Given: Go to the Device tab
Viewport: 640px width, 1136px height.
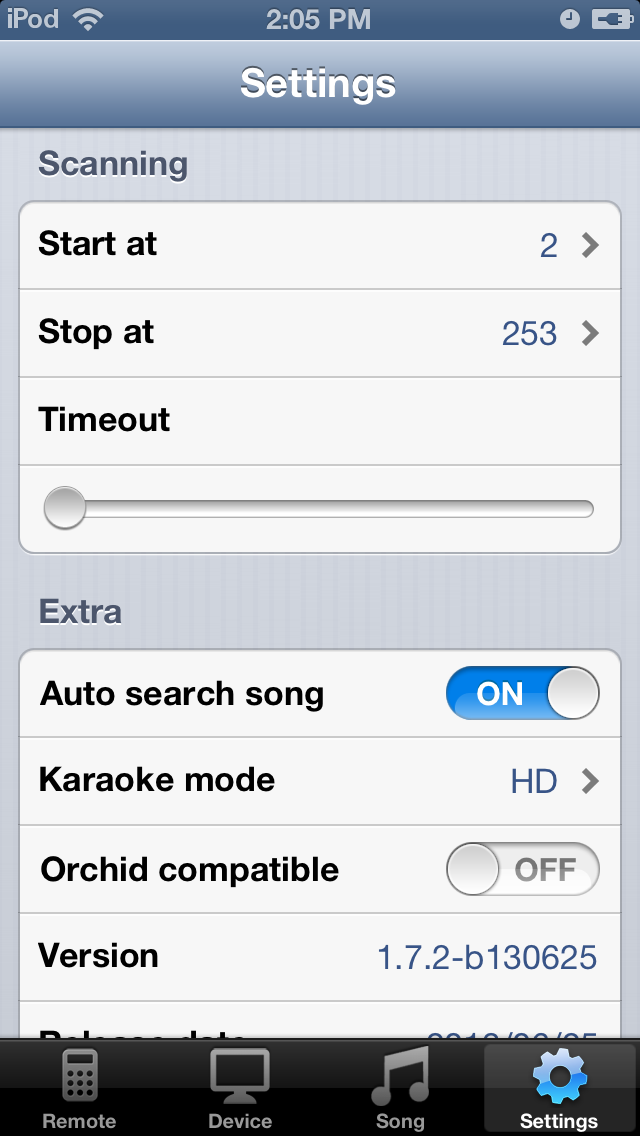Looking at the screenshot, I should coord(240,1088).
